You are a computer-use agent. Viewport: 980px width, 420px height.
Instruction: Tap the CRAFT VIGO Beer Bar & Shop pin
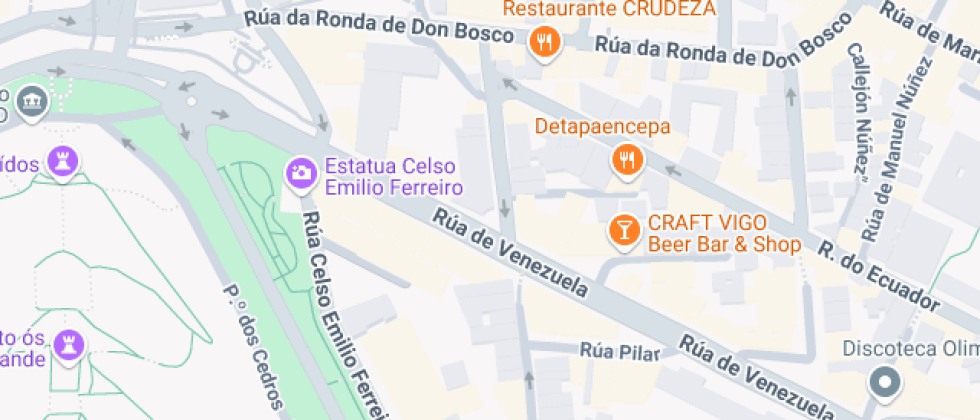pyautogui.click(x=624, y=232)
